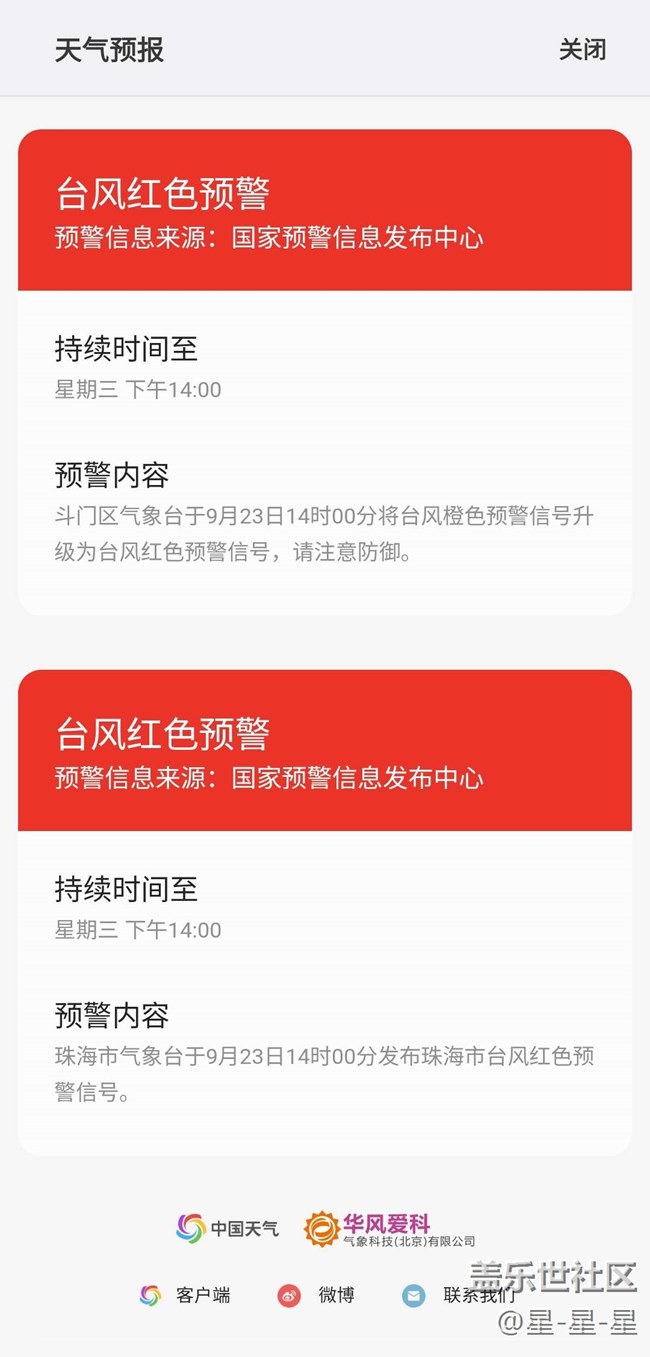Close the weather forecast page
Image resolution: width=650 pixels, height=1357 pixels.
point(582,50)
